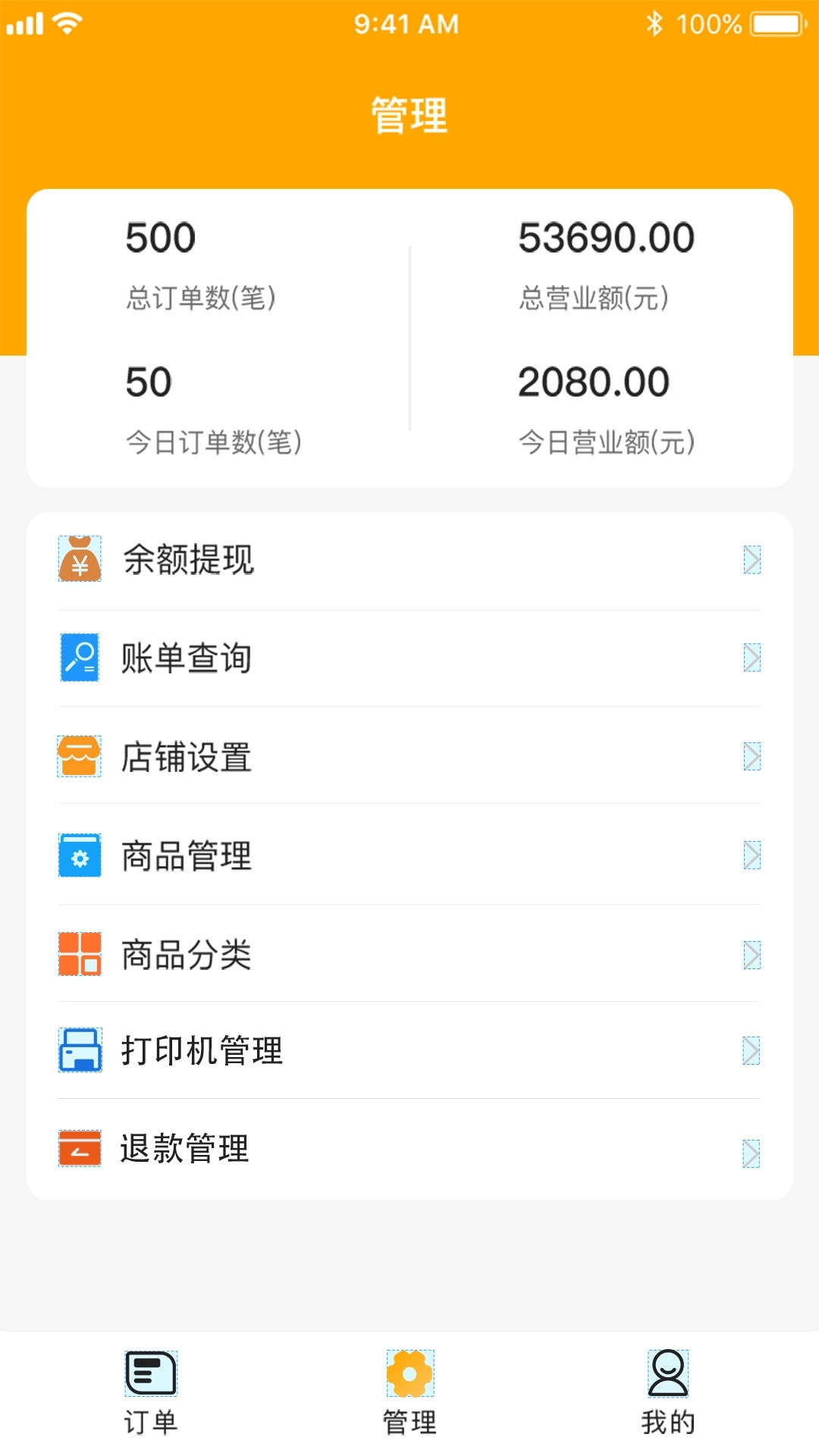Click the 商品管理 gear box icon
819x1456 pixels.
(x=80, y=855)
